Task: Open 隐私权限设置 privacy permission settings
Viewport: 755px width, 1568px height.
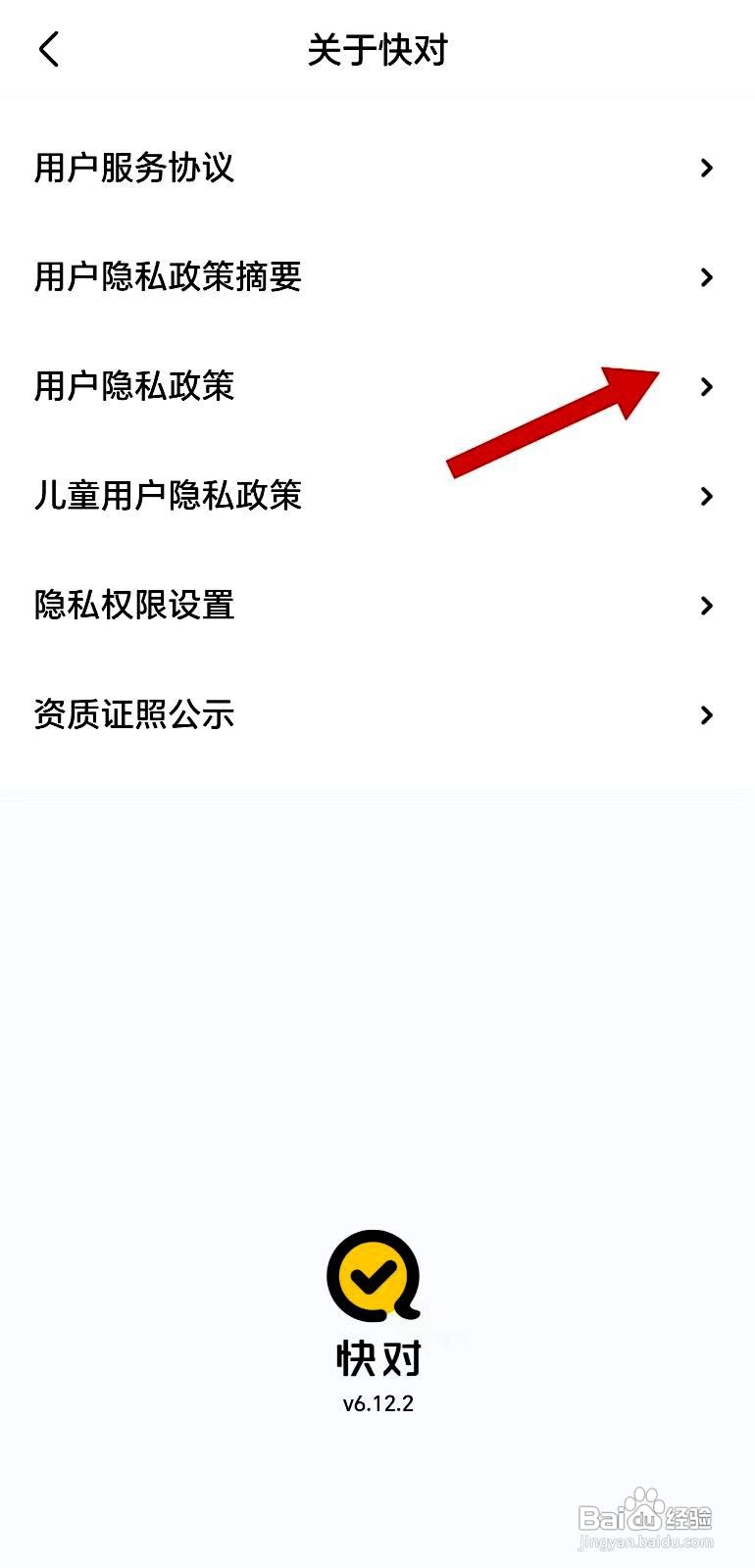Action: (134, 607)
